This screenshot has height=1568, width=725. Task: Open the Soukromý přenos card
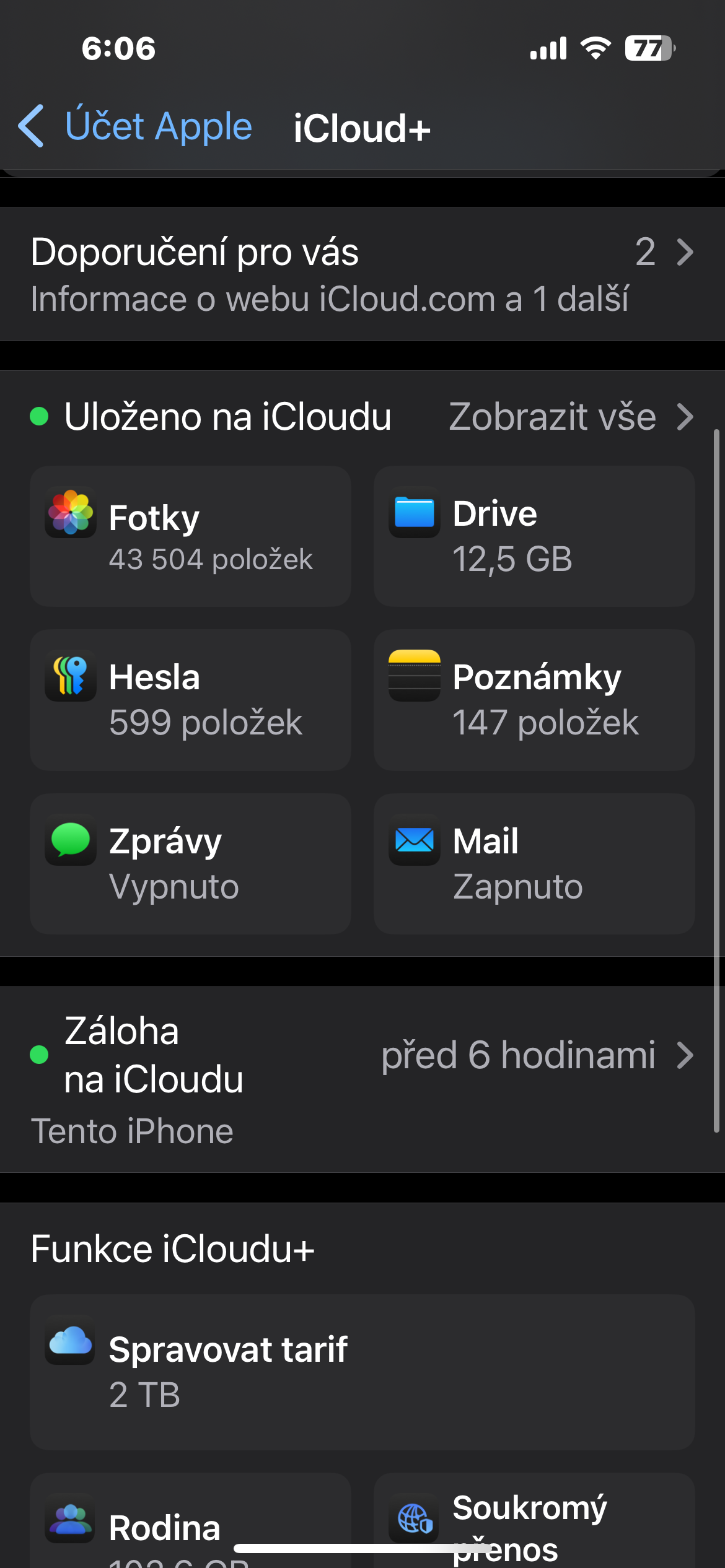534,1523
